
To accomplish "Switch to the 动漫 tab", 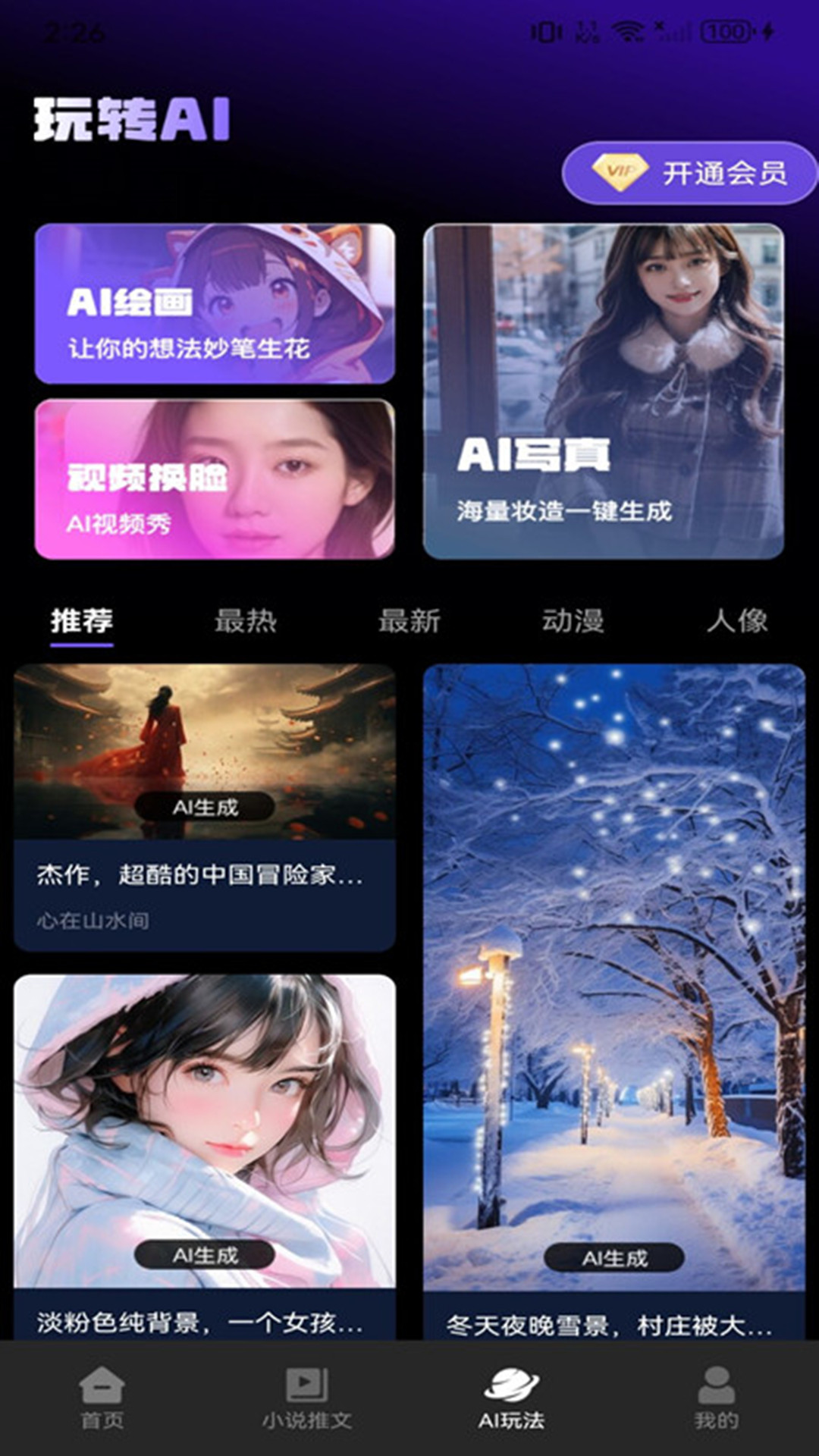I will pyautogui.click(x=574, y=622).
